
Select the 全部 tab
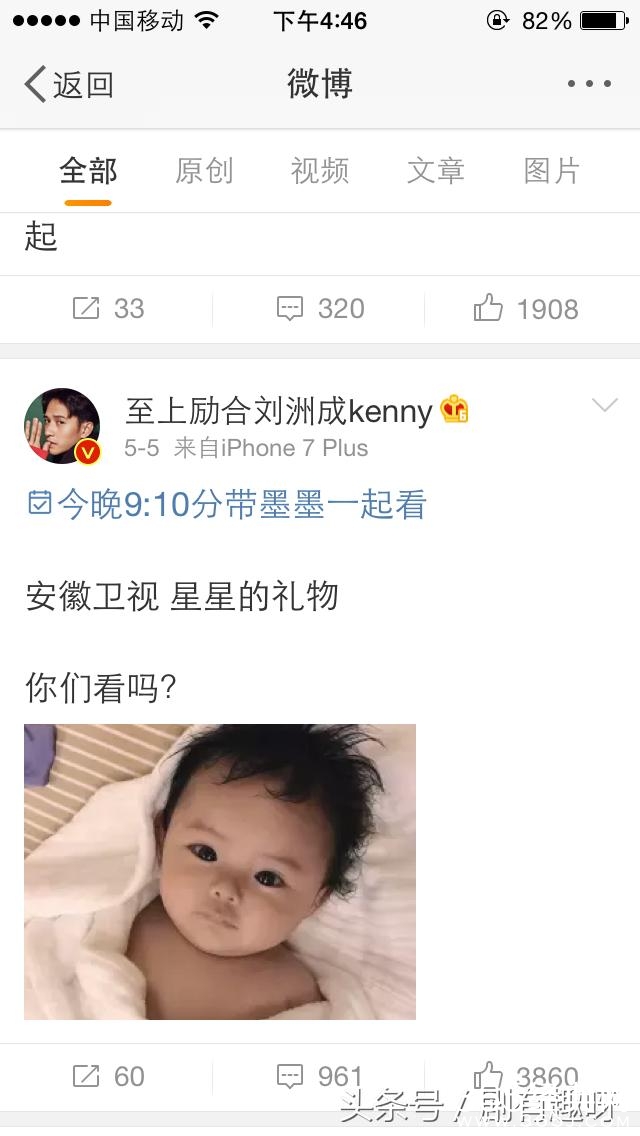(88, 171)
